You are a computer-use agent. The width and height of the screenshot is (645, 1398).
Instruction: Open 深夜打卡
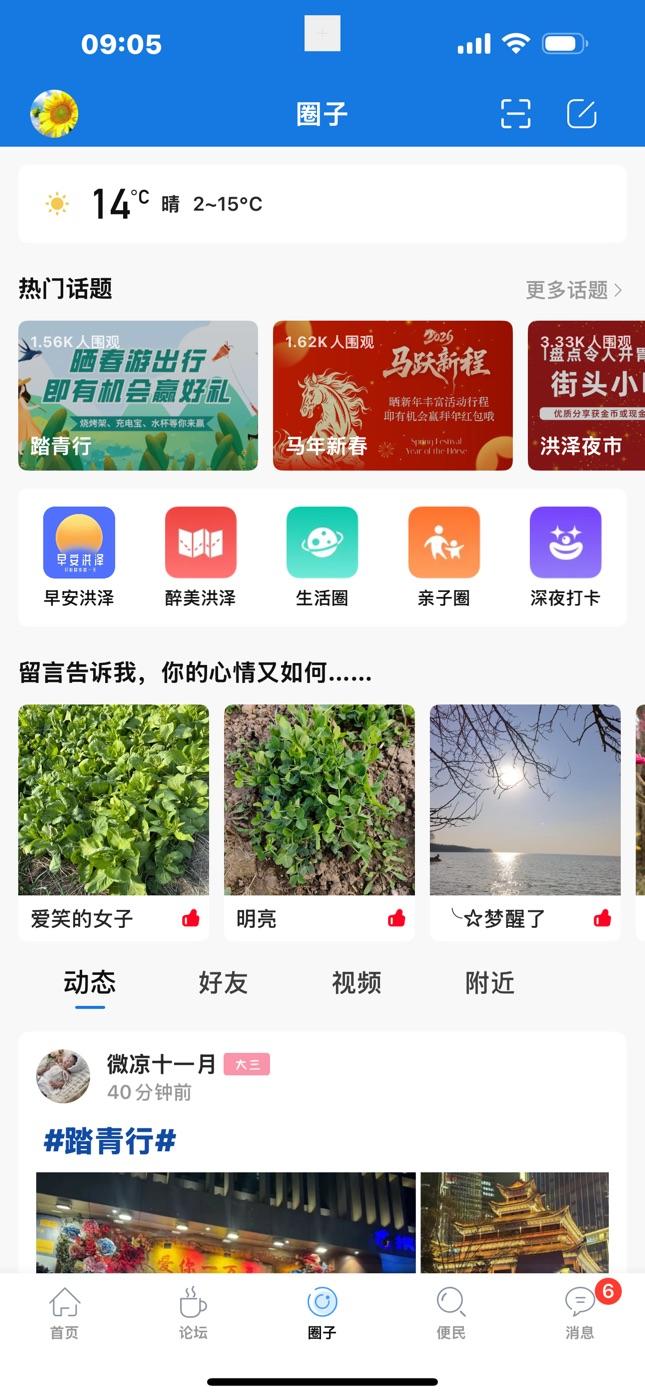coord(565,557)
